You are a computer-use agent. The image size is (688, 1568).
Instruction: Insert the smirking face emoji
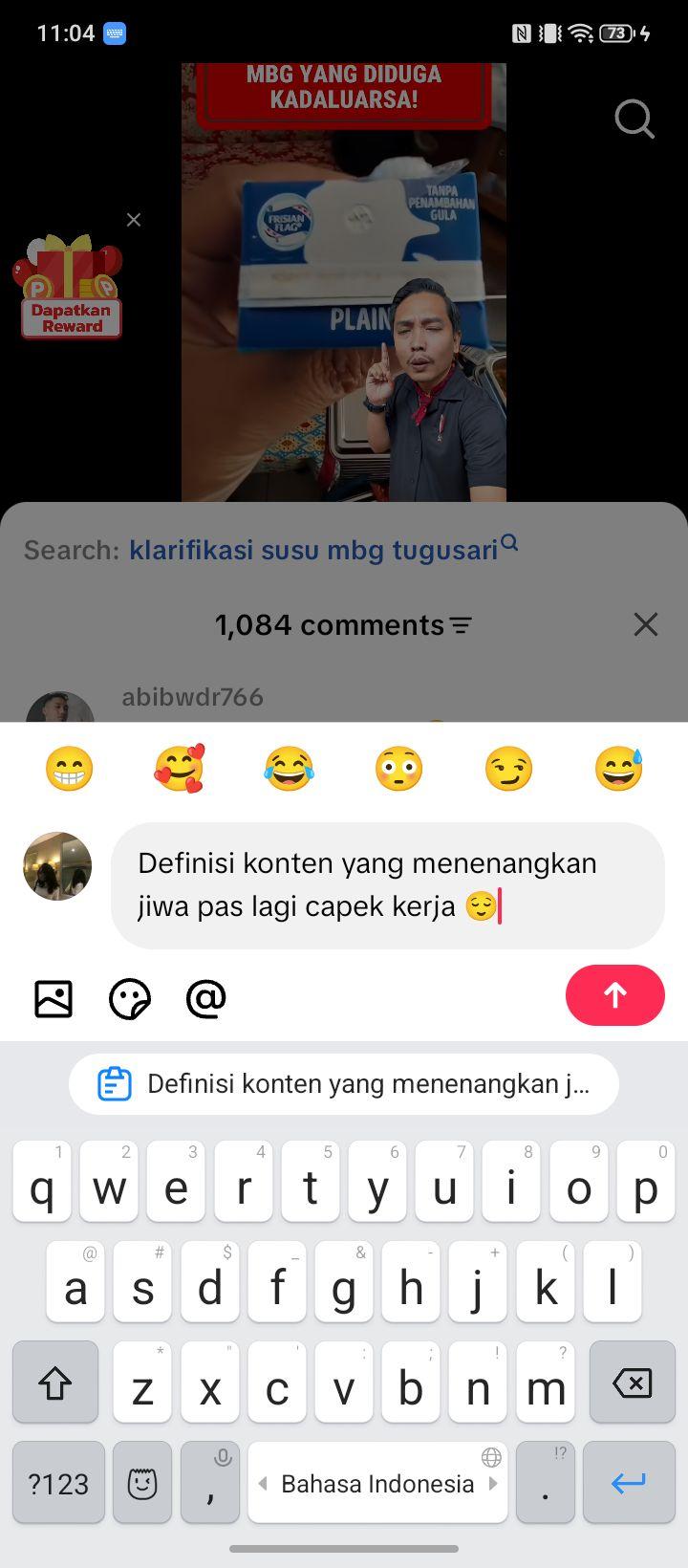(508, 769)
